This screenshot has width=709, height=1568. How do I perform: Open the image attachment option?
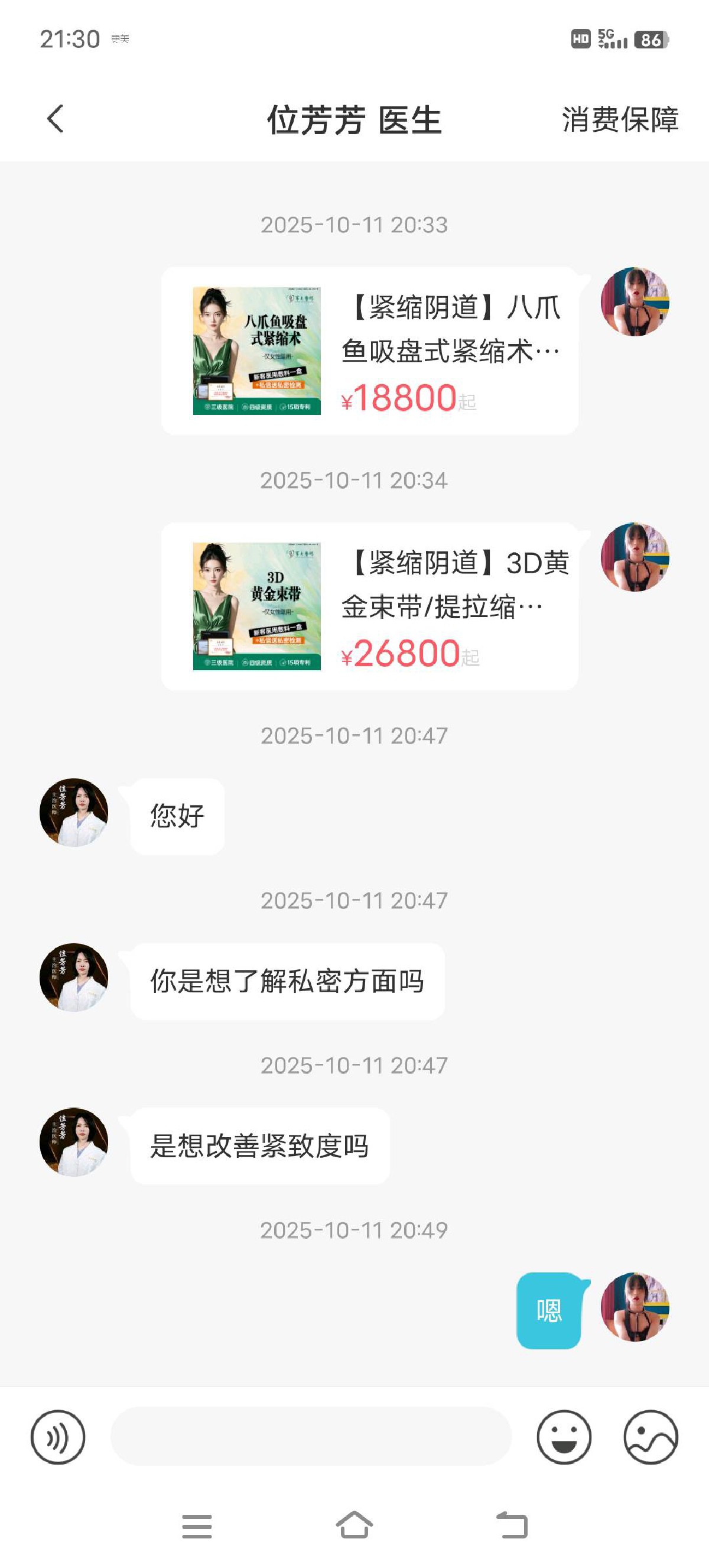[651, 1437]
